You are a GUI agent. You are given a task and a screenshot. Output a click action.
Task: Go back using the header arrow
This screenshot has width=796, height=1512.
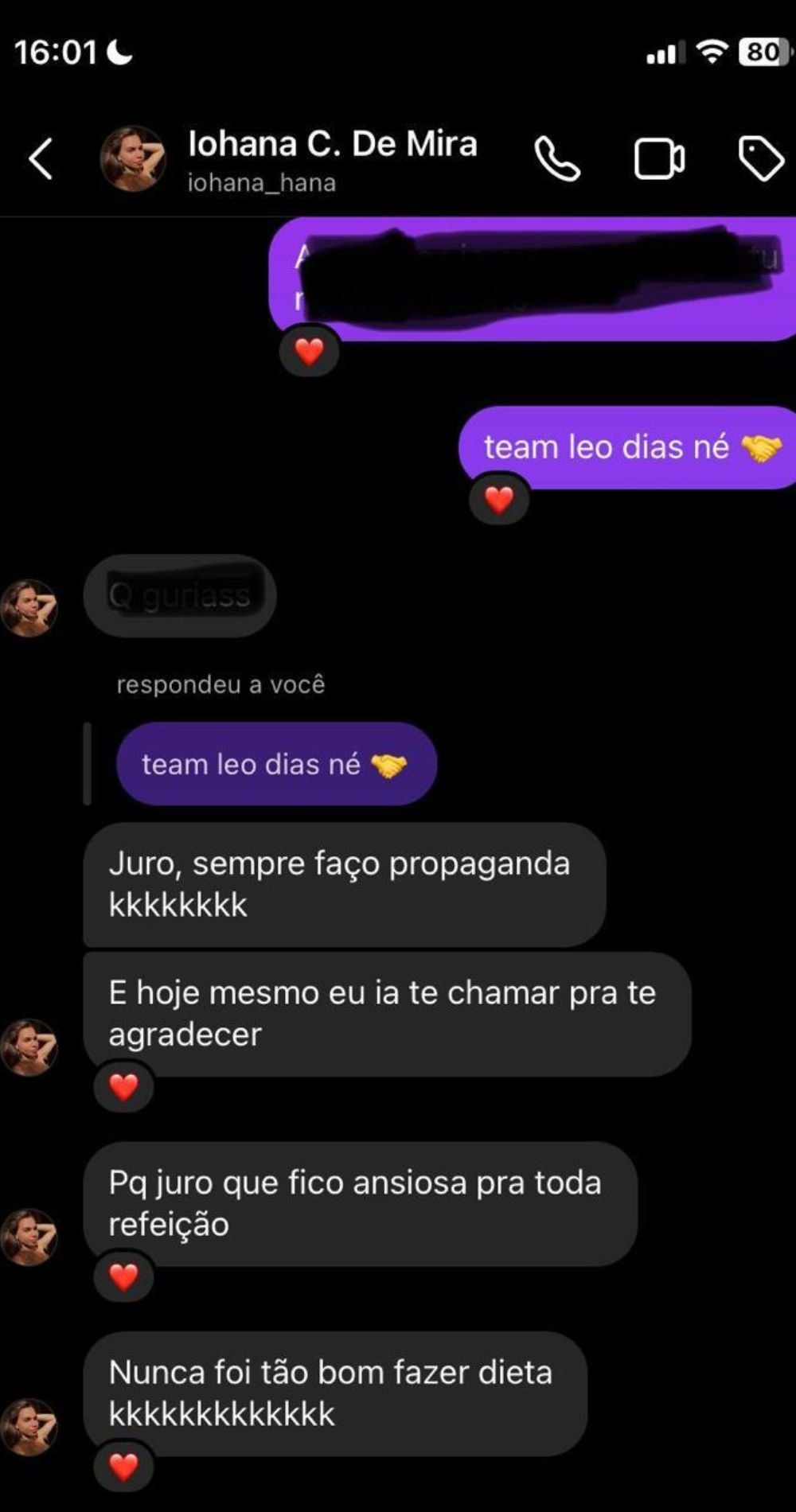(x=41, y=158)
